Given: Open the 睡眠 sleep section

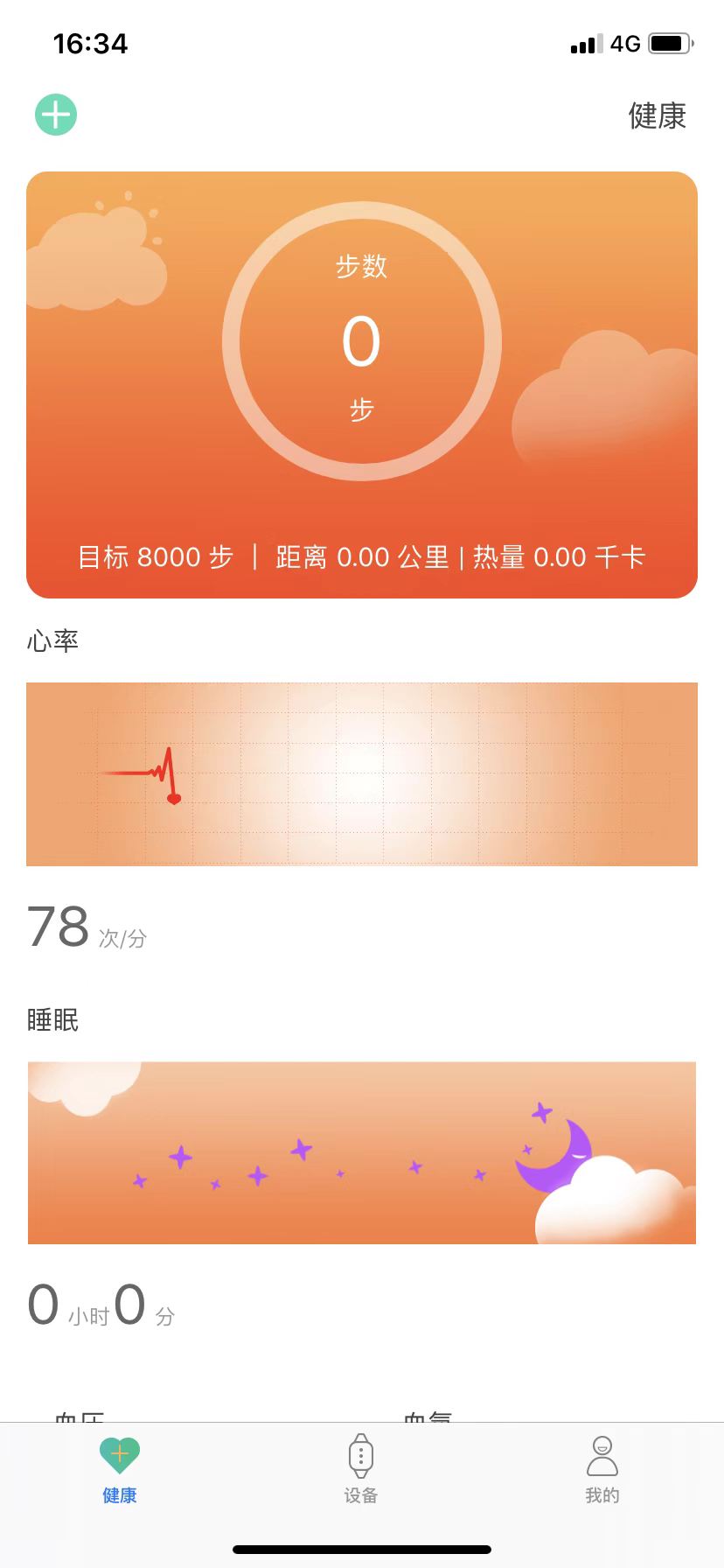Looking at the screenshot, I should [x=52, y=1019].
